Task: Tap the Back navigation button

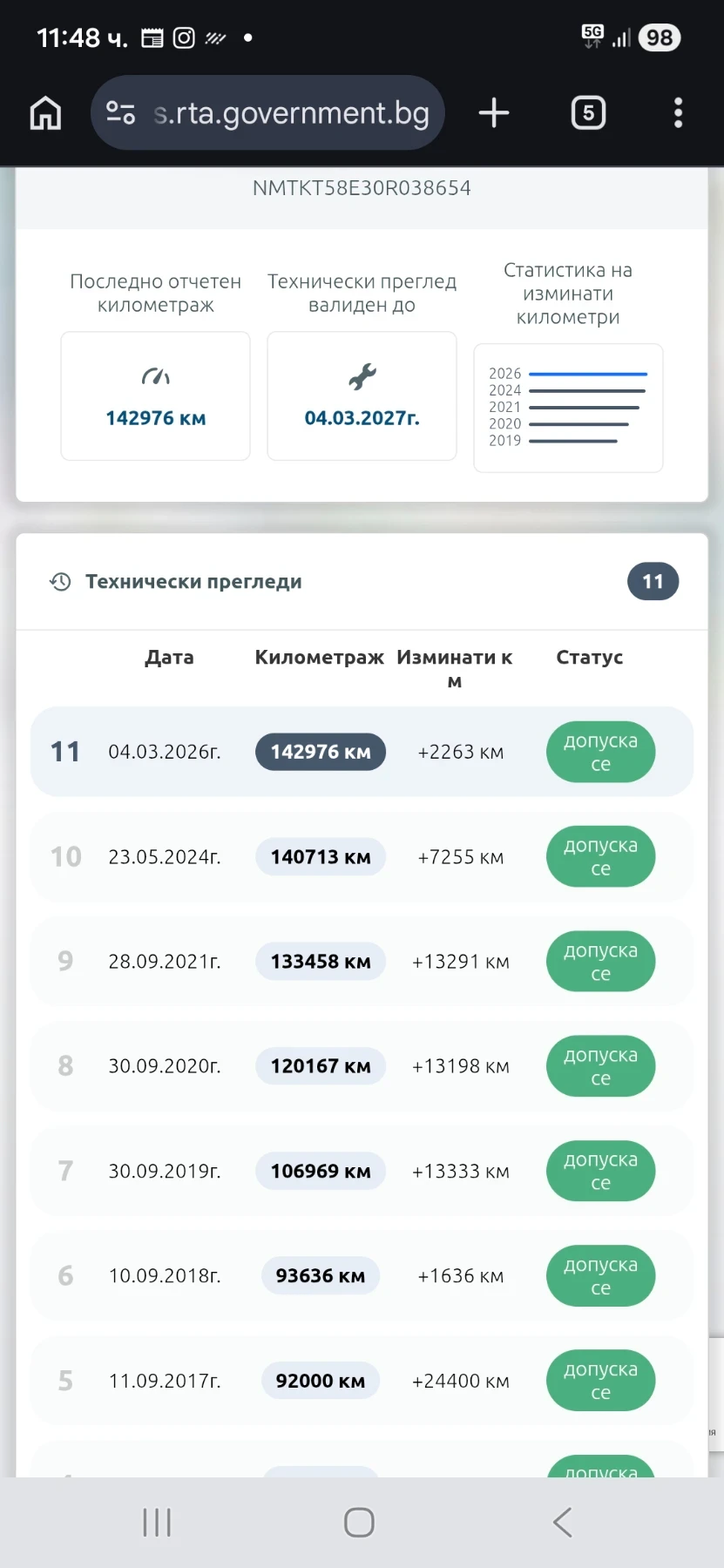Action: pos(561,1522)
